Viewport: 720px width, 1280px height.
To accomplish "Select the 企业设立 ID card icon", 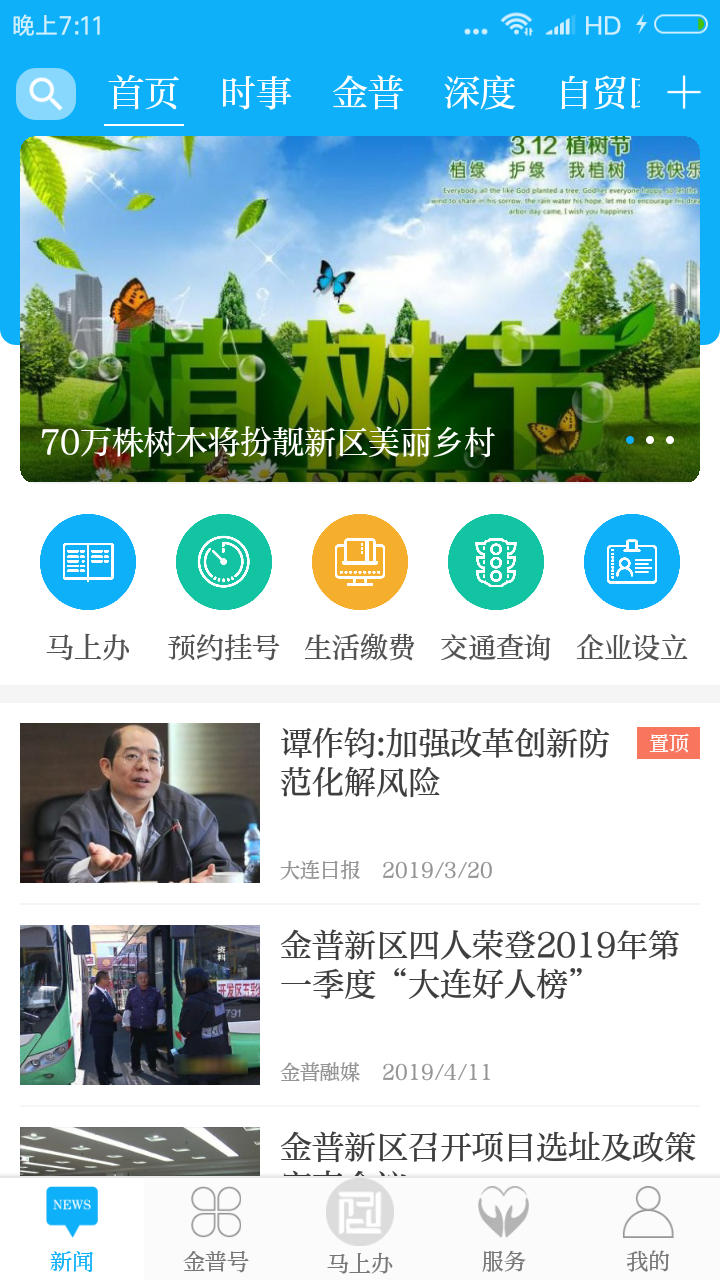I will pos(632,562).
